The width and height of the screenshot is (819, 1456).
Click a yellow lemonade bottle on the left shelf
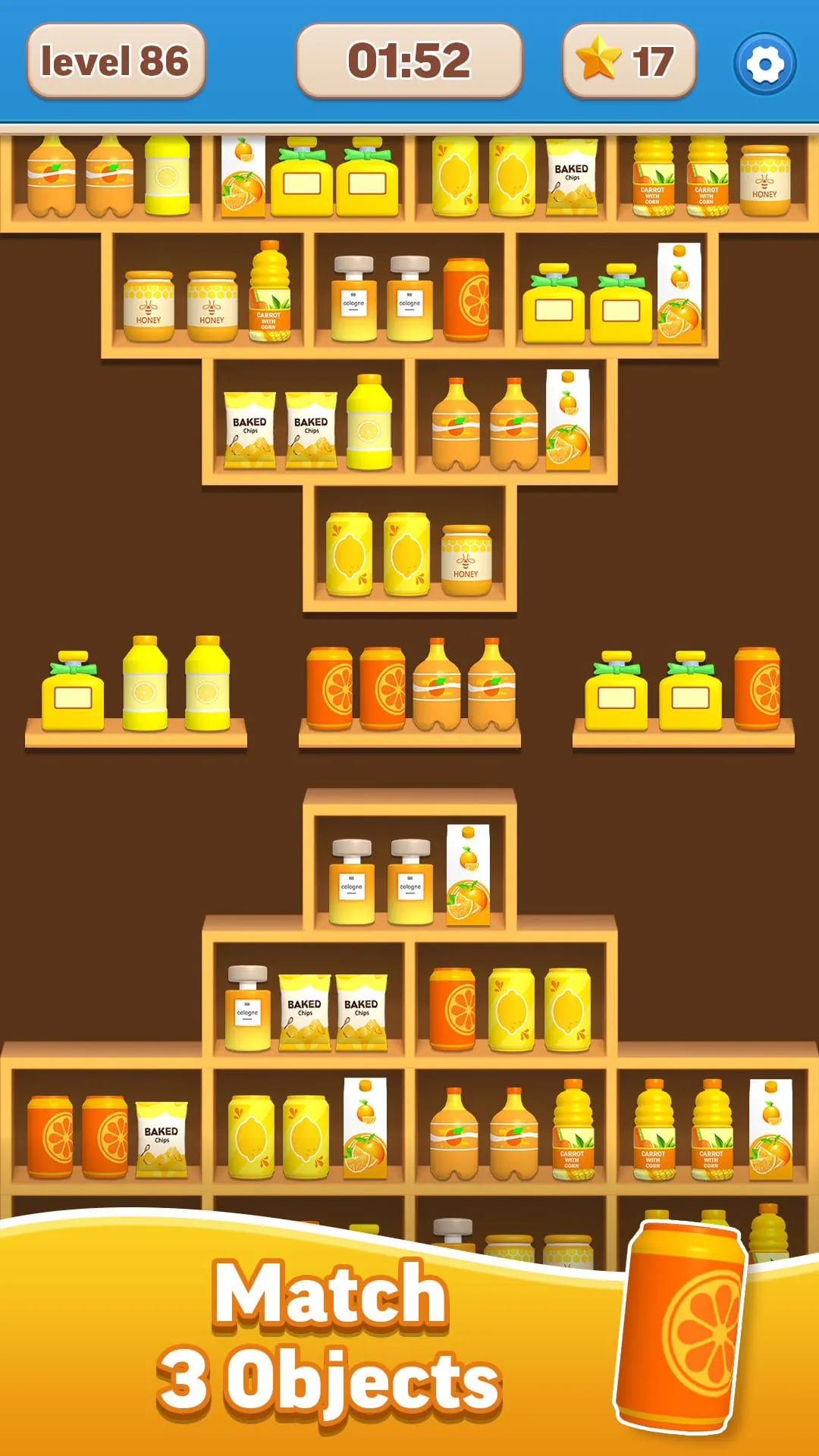click(x=144, y=686)
